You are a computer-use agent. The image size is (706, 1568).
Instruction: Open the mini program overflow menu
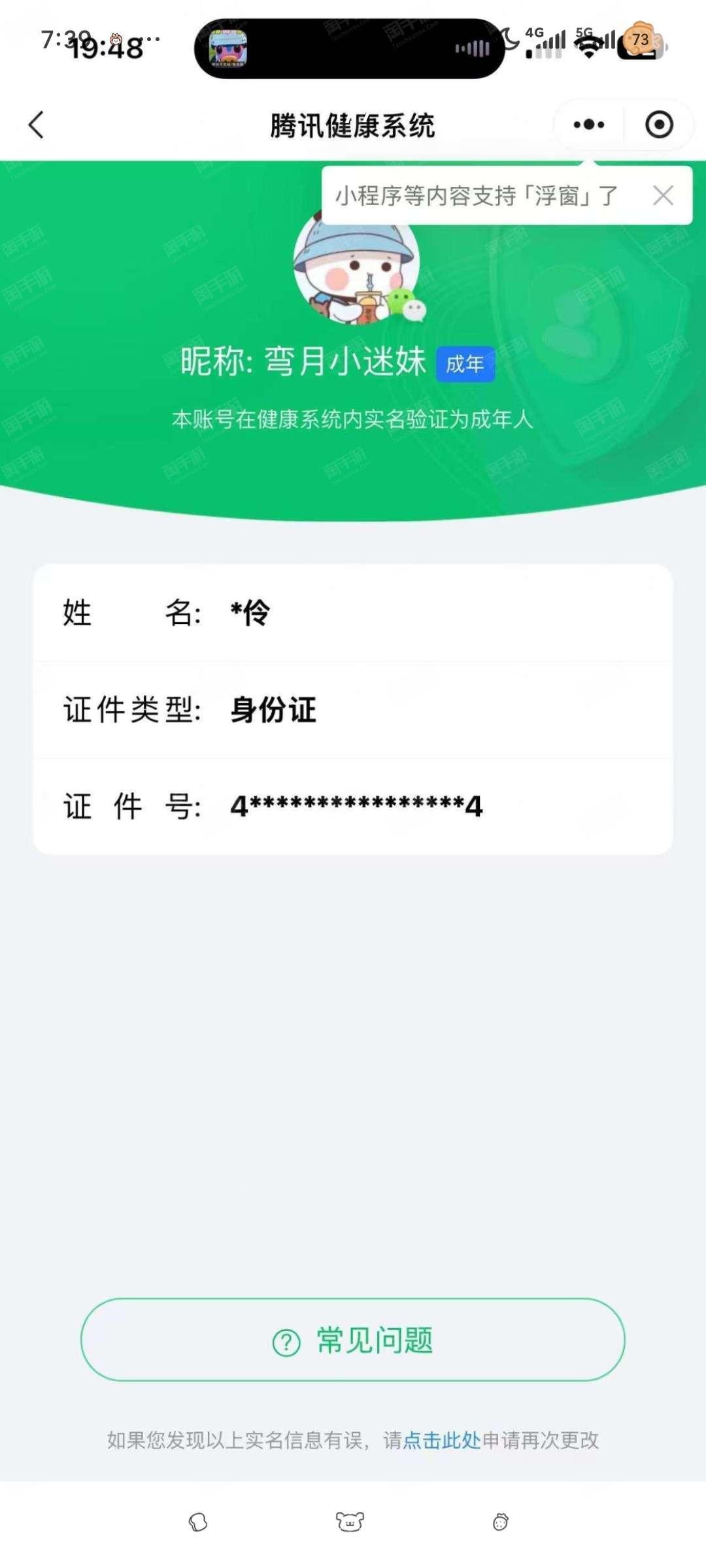click(588, 124)
